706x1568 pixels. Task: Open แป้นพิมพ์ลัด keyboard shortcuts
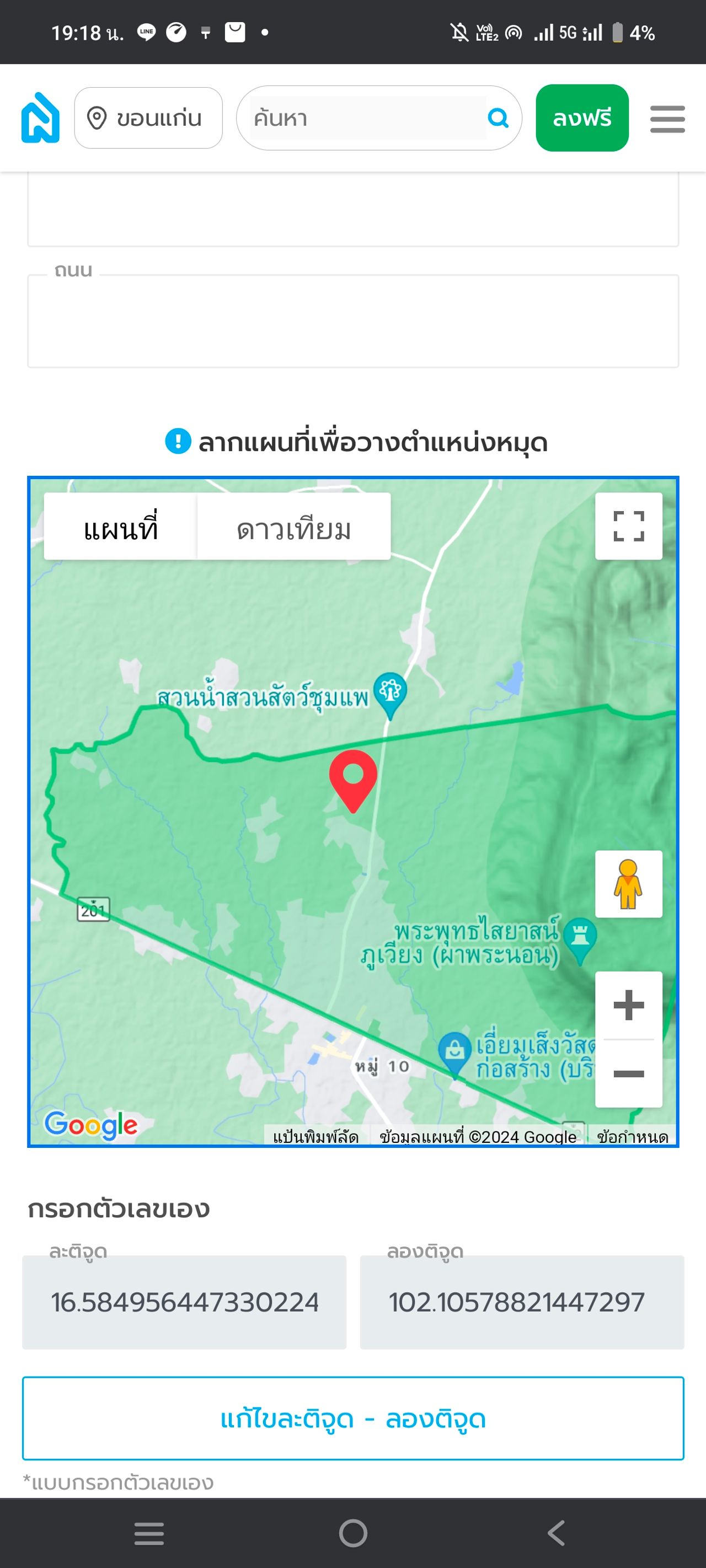coord(315,1136)
